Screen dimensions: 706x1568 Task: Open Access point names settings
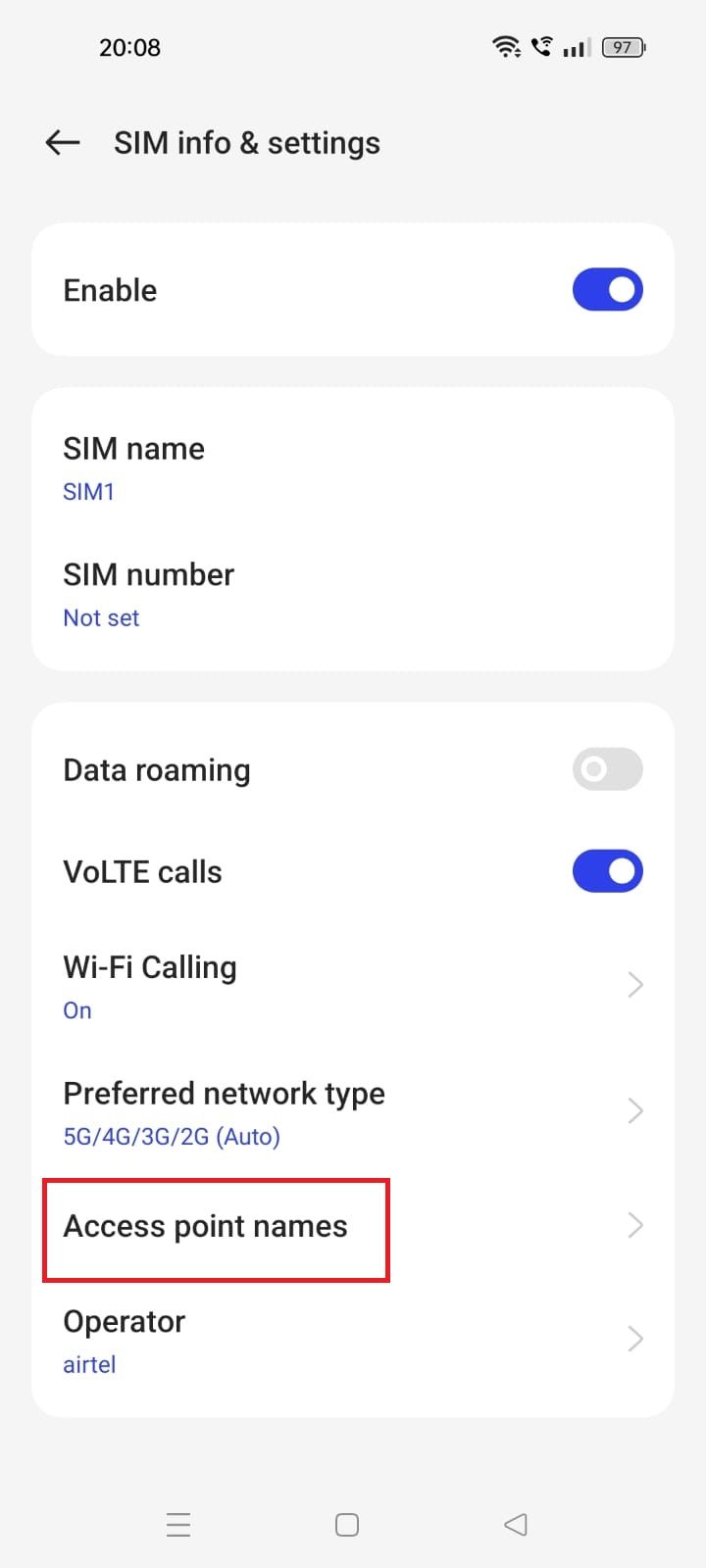coord(204,1226)
